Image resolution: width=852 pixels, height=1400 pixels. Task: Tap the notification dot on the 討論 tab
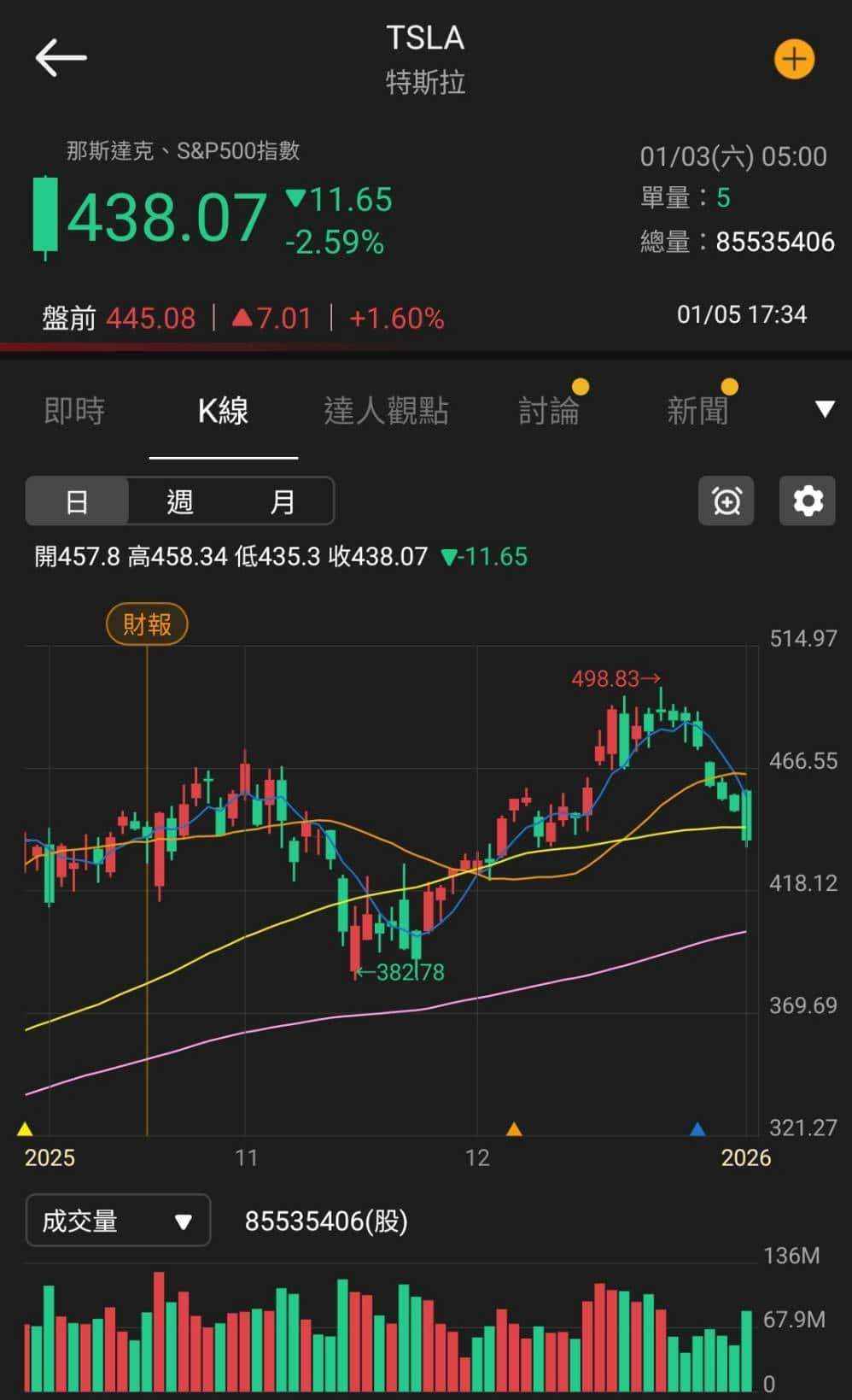click(580, 386)
